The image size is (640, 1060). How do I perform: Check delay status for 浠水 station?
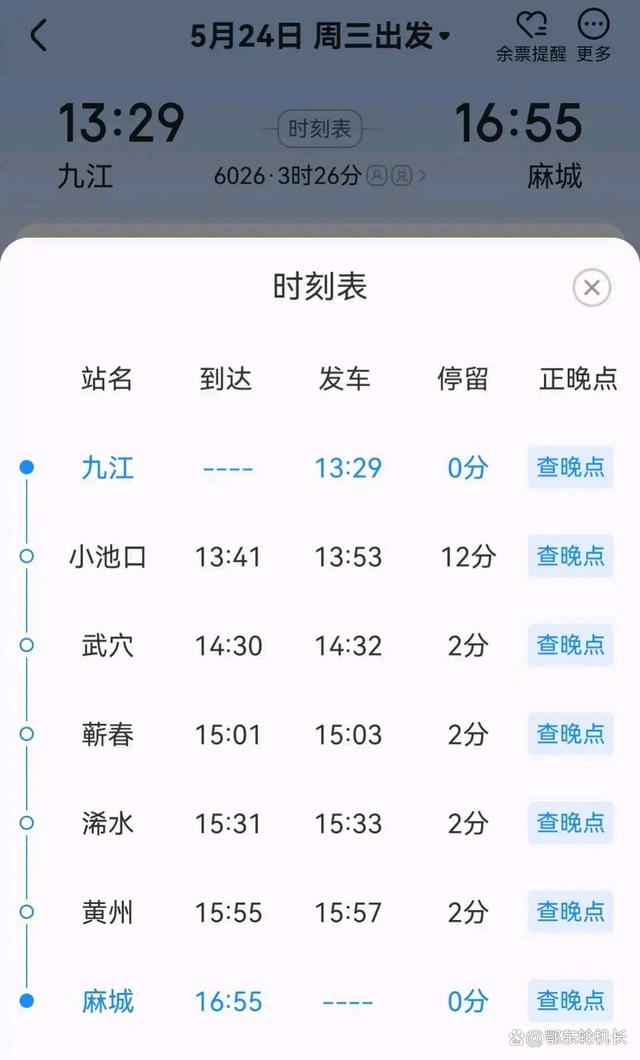tap(570, 823)
